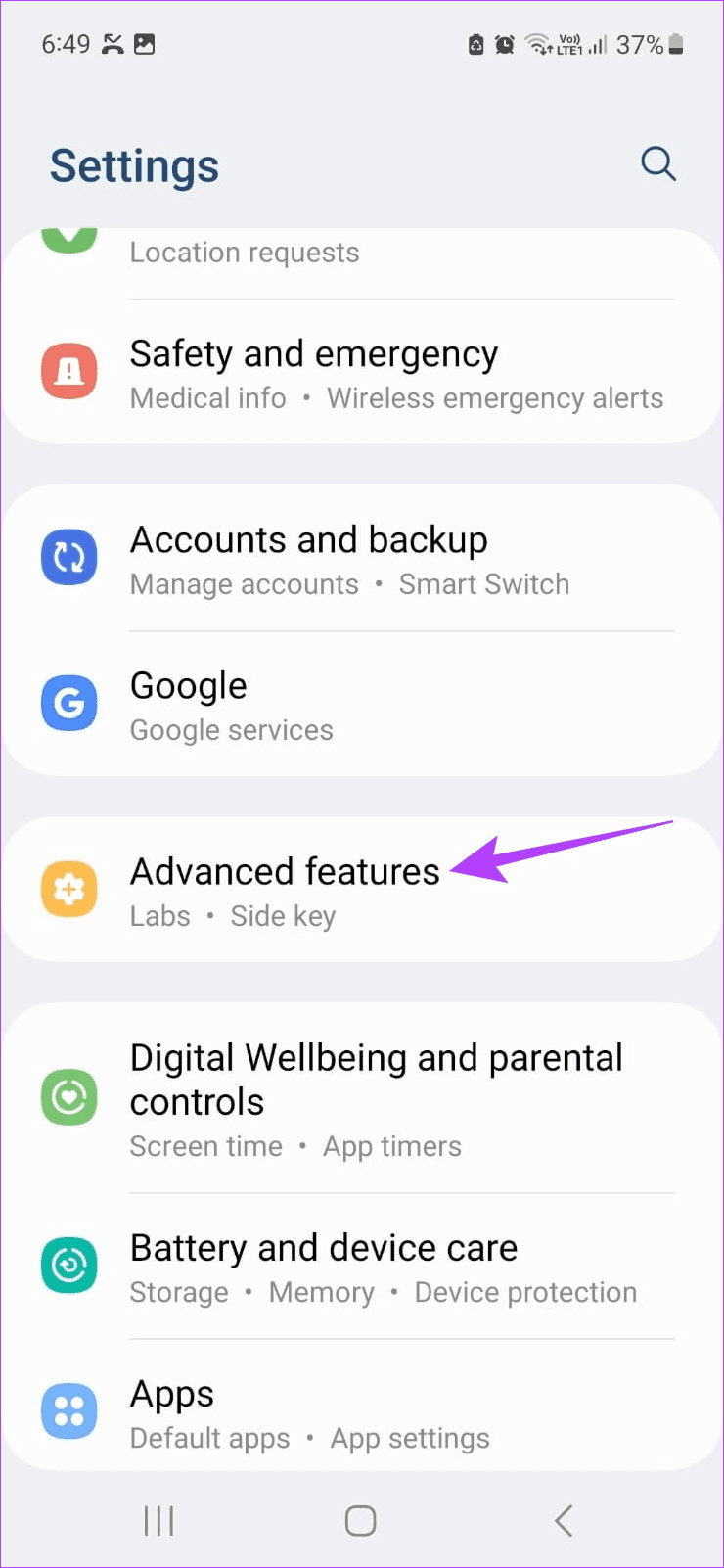Tap the Advanced features flower icon
The width and height of the screenshot is (724, 1568).
pyautogui.click(x=68, y=889)
